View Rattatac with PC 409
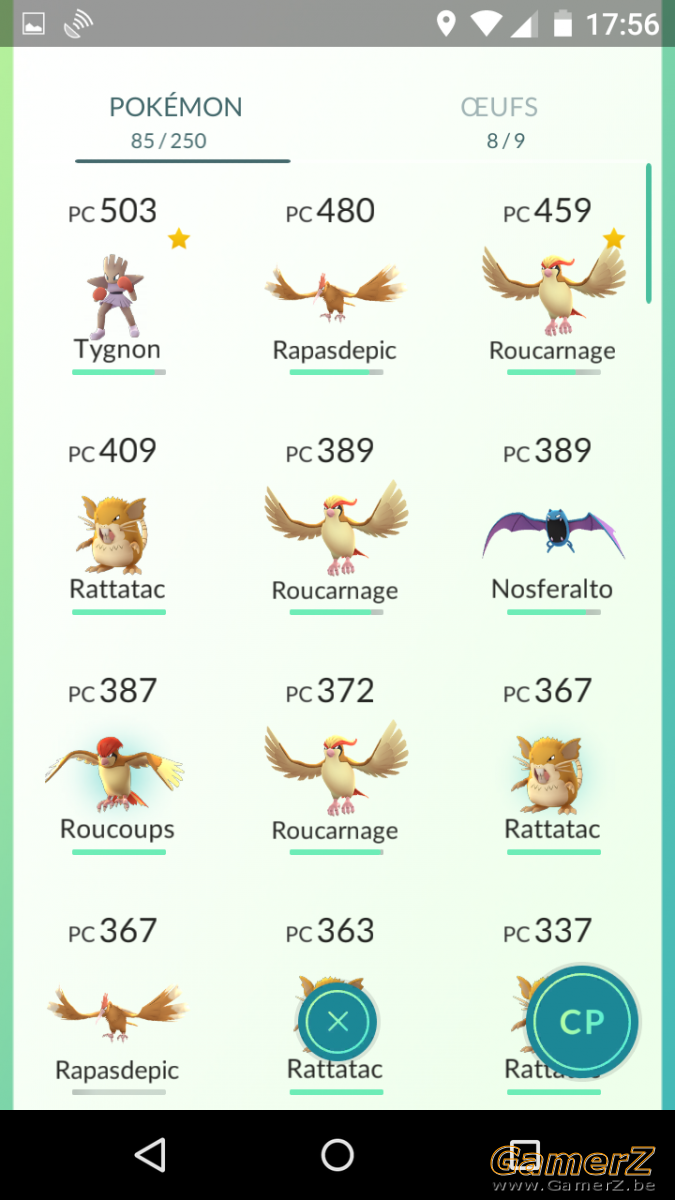The height and width of the screenshot is (1200, 675). [x=118, y=524]
